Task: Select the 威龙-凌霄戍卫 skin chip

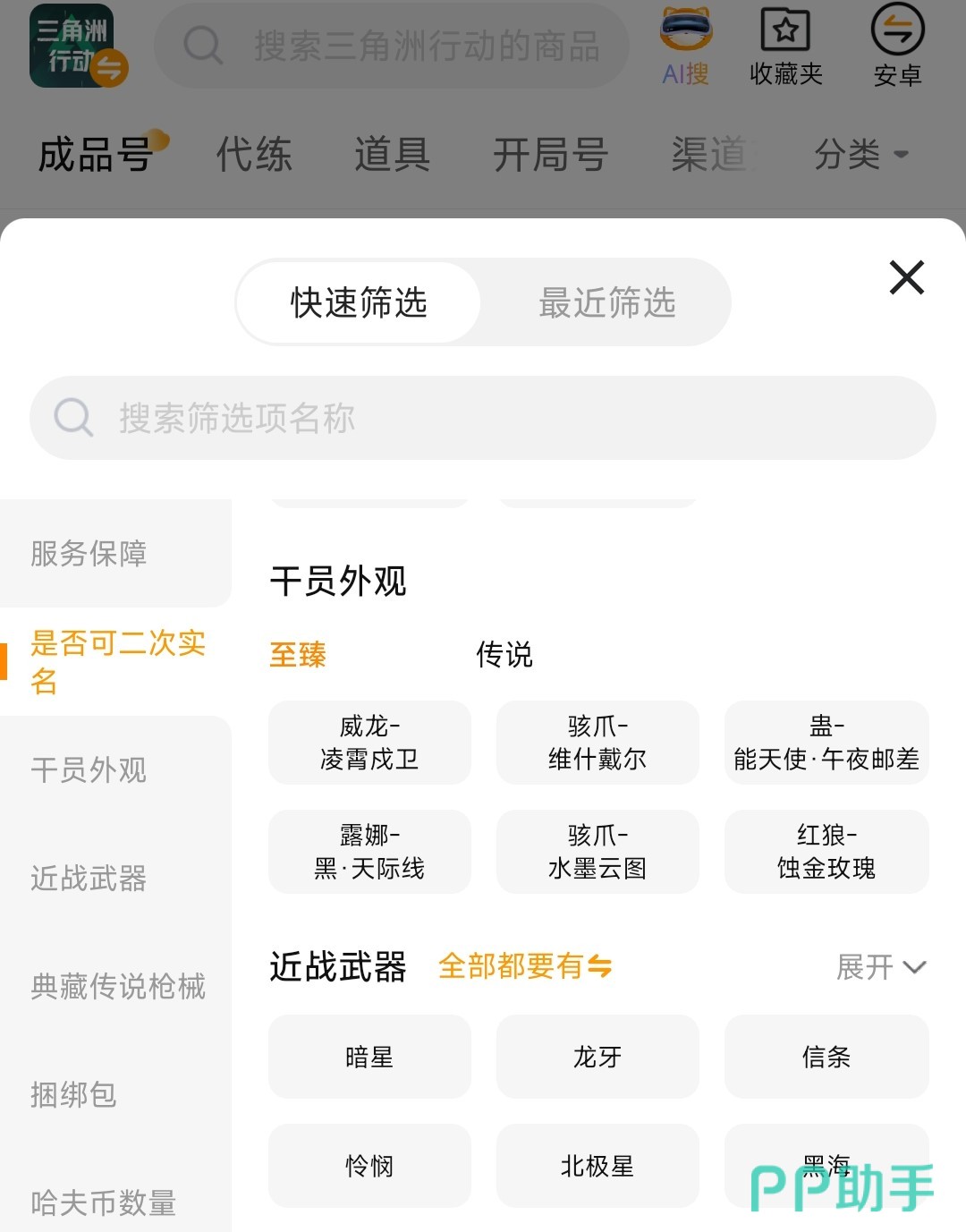Action: (369, 743)
